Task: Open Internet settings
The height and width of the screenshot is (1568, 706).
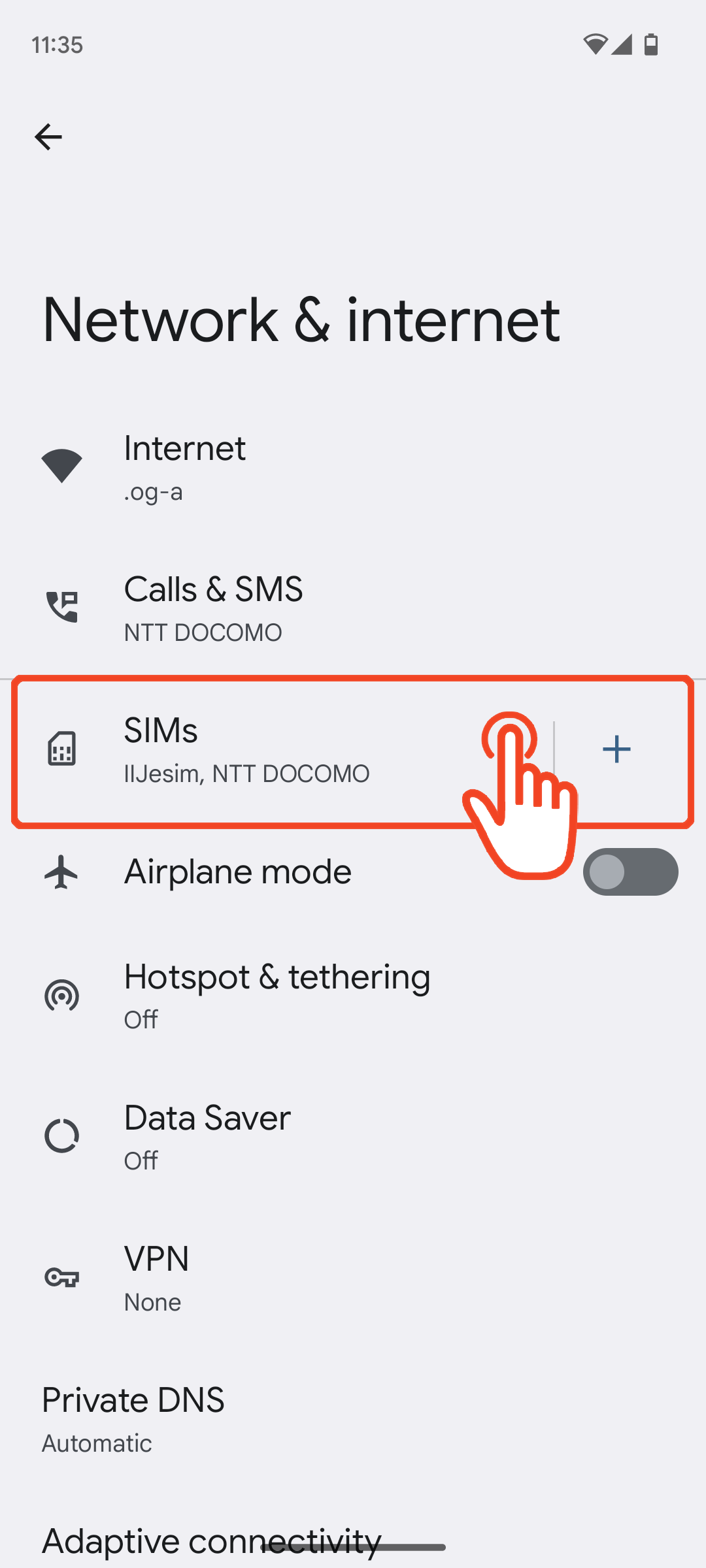Action: pos(353,466)
